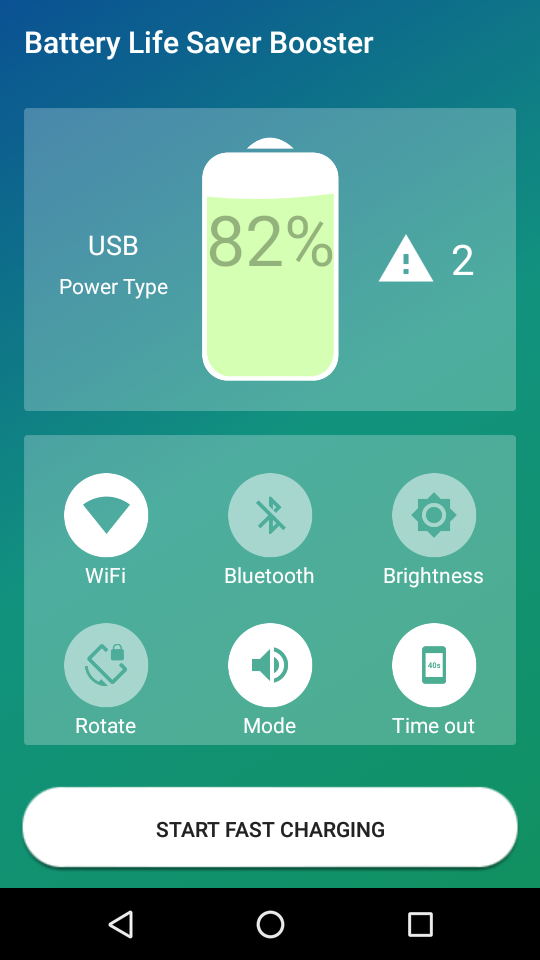Turn off the WiFi toggle
540x960 pixels.
pos(106,515)
